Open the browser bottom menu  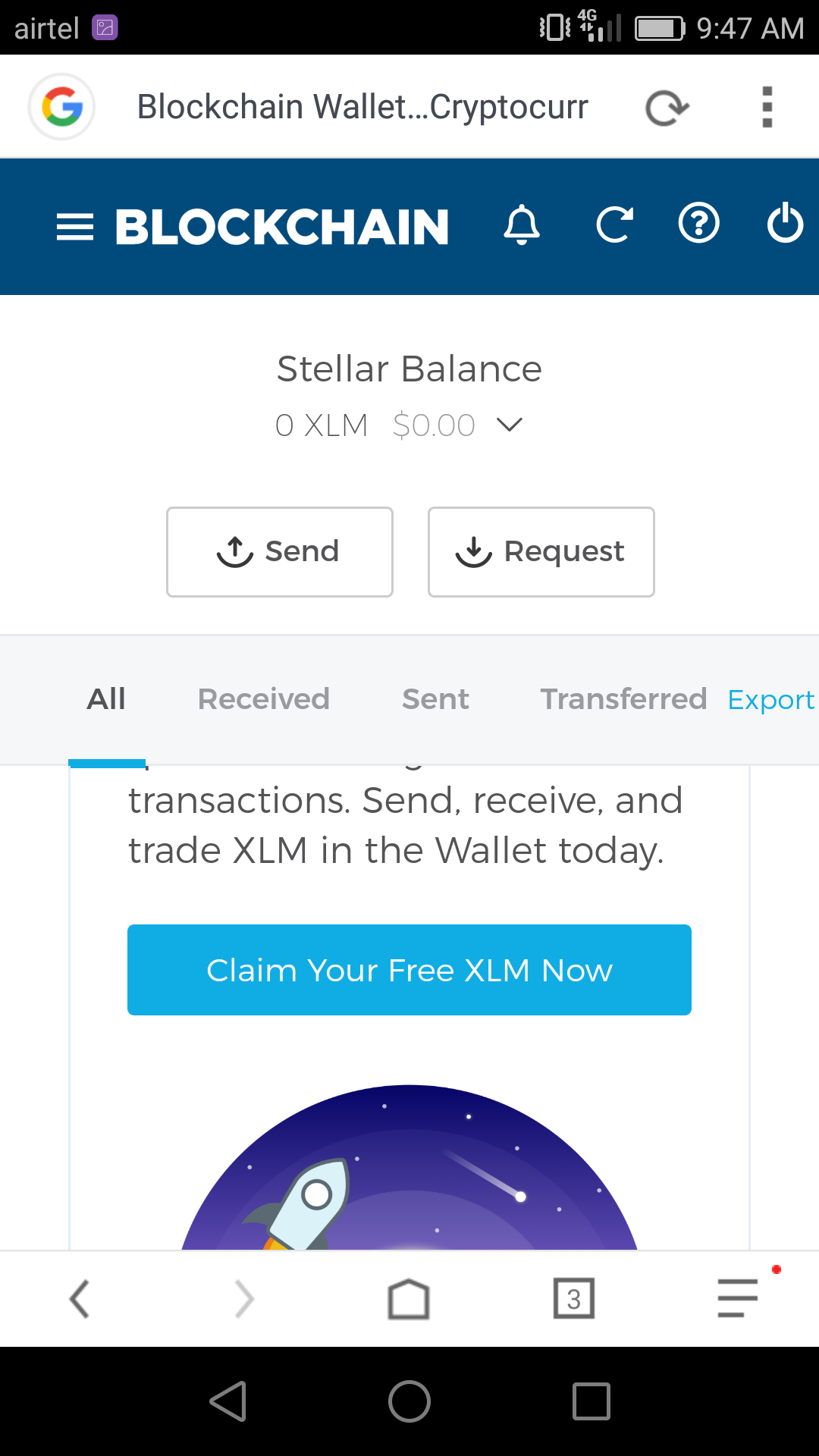pos(738,1298)
